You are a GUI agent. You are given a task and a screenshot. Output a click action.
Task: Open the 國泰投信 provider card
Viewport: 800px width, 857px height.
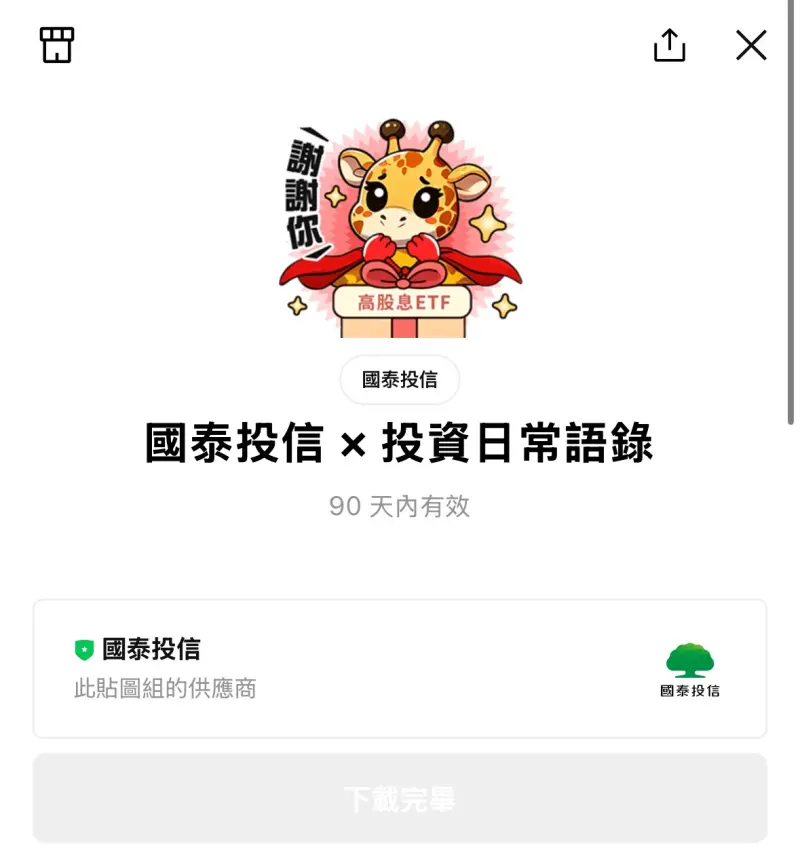pyautogui.click(x=399, y=668)
